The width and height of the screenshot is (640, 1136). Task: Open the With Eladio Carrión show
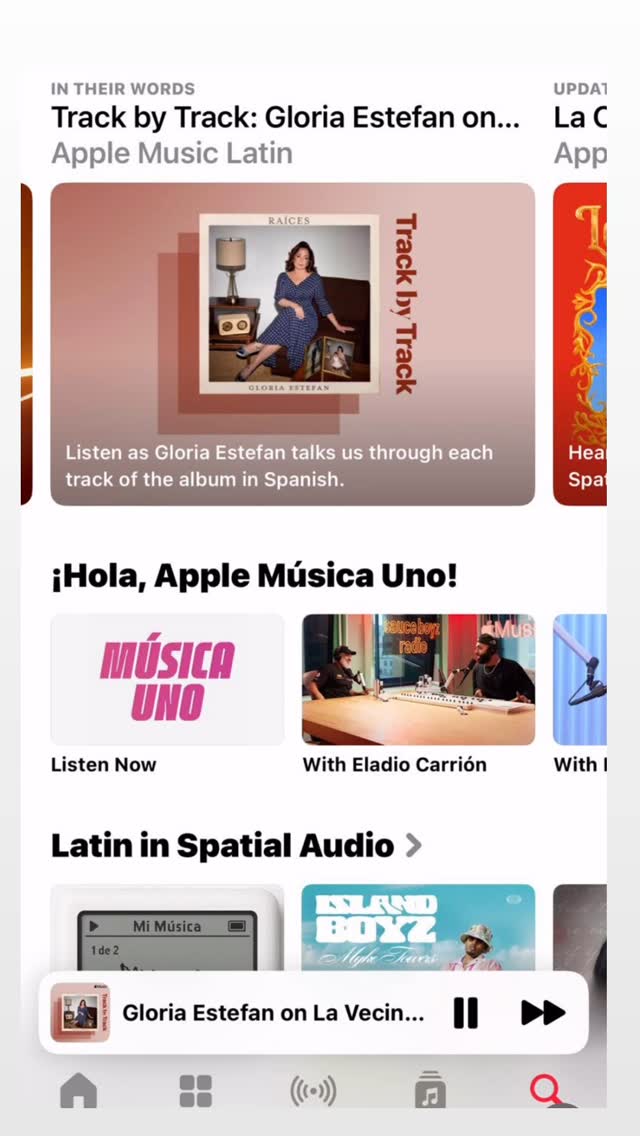[x=418, y=679]
